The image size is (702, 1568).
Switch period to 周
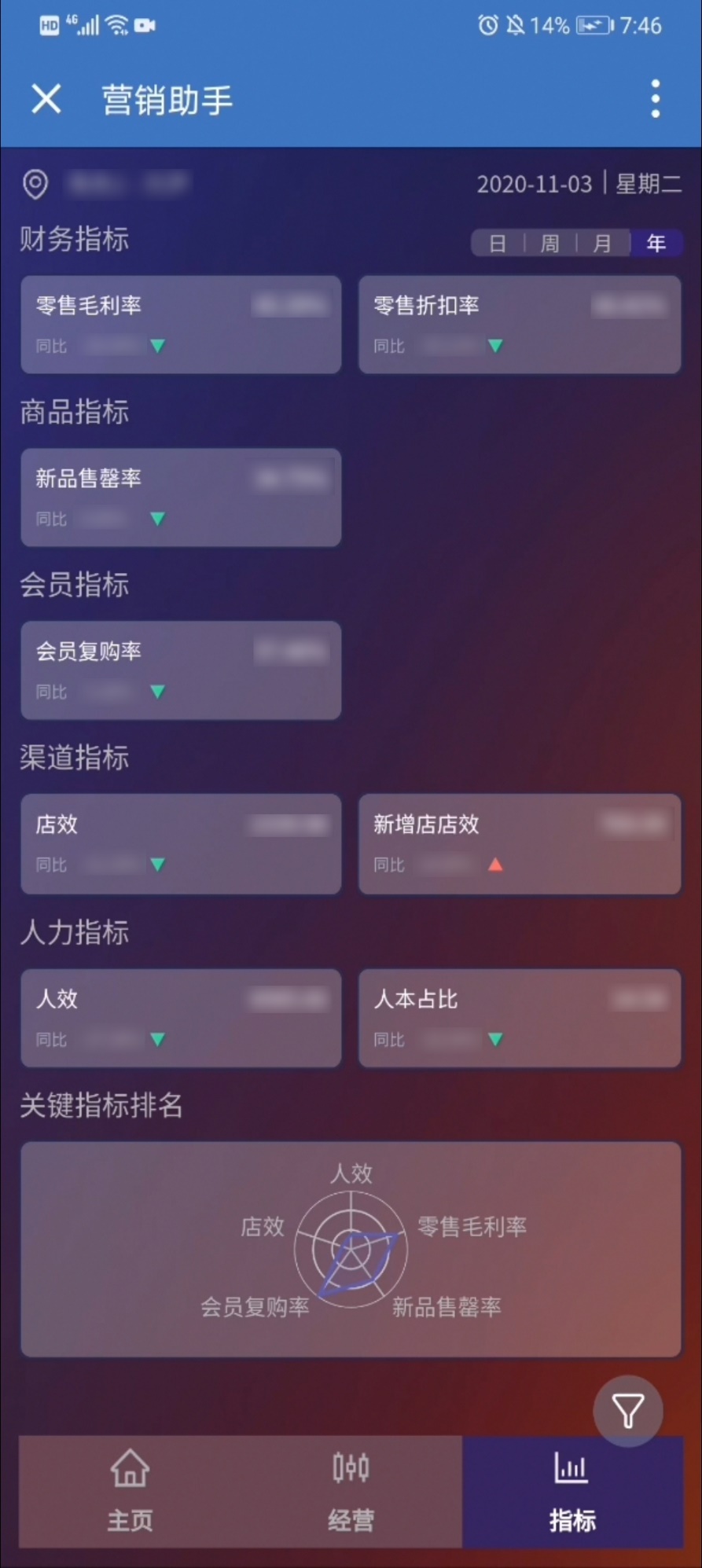point(549,244)
